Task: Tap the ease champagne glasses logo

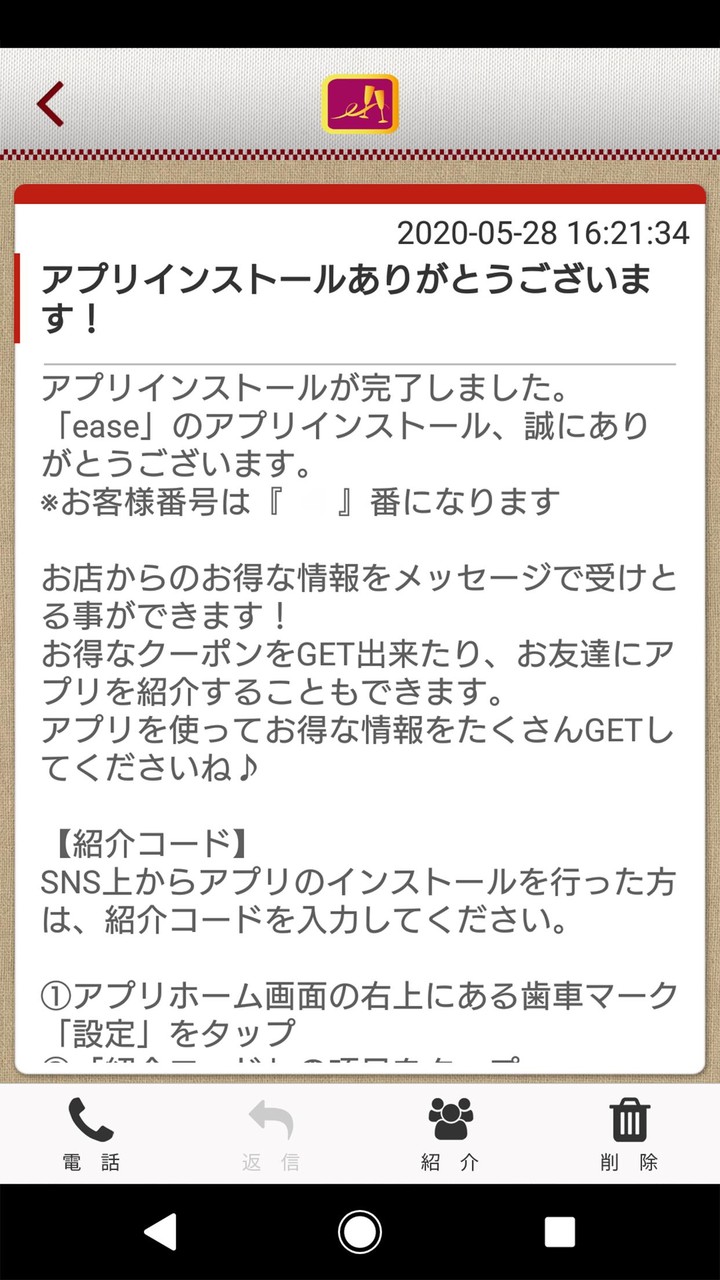Action: pyautogui.click(x=362, y=103)
